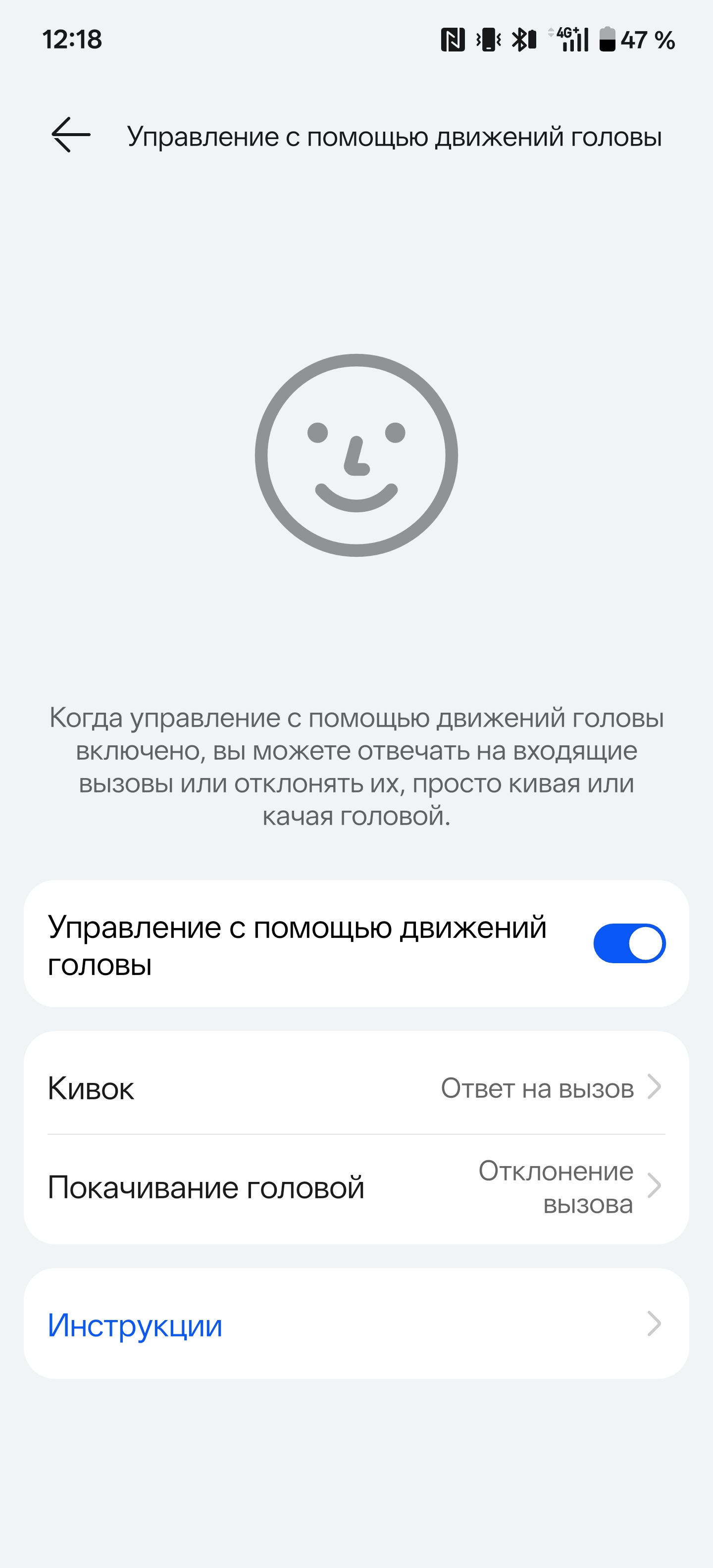Go back using the top-left arrow

click(71, 135)
